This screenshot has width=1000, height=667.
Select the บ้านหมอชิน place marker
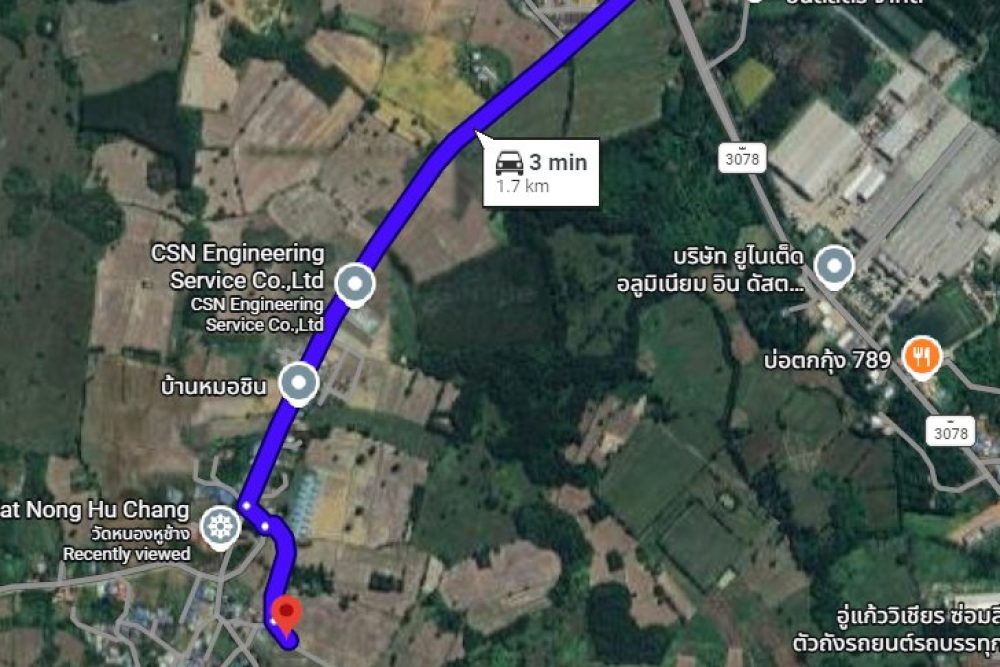(x=298, y=383)
